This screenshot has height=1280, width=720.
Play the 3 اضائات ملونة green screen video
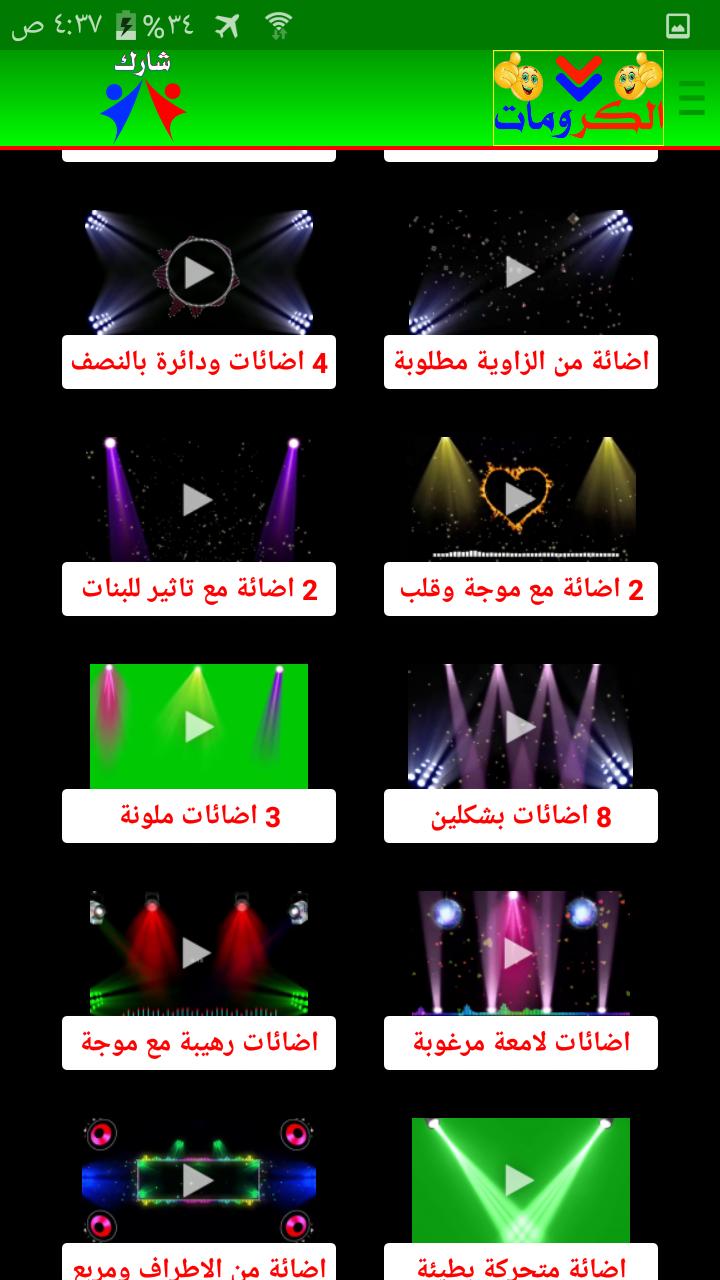pyautogui.click(x=198, y=727)
